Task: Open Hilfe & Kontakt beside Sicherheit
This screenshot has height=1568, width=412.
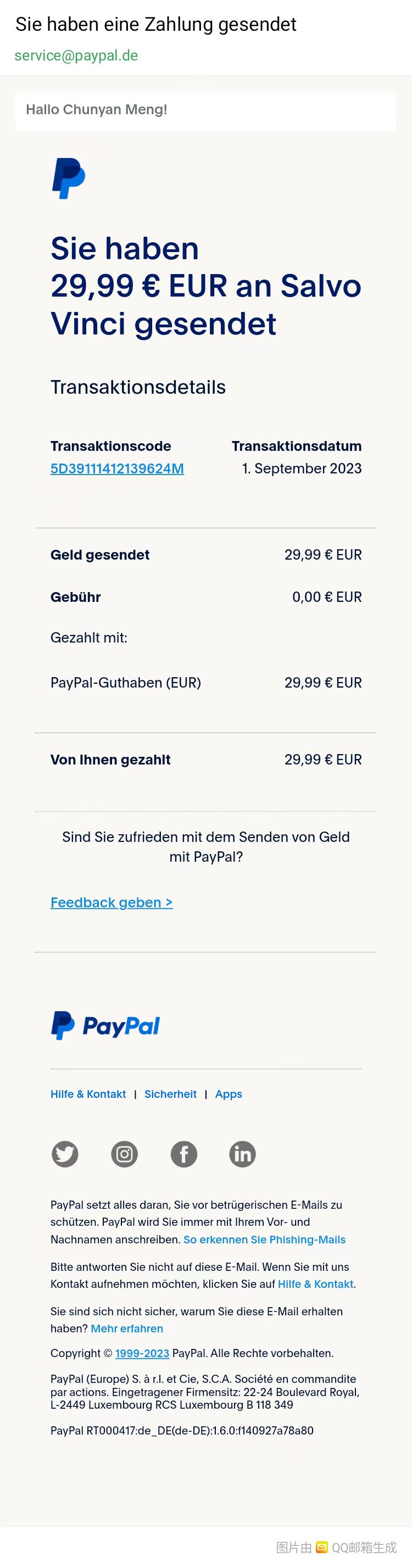Action: [88, 1094]
